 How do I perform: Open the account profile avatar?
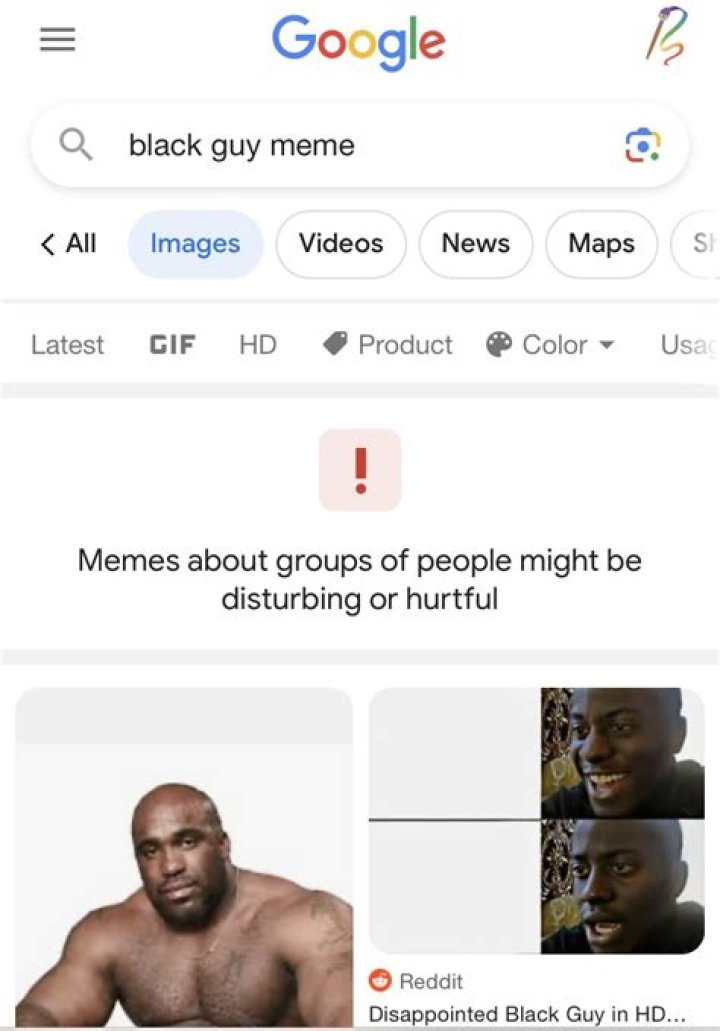pos(667,37)
